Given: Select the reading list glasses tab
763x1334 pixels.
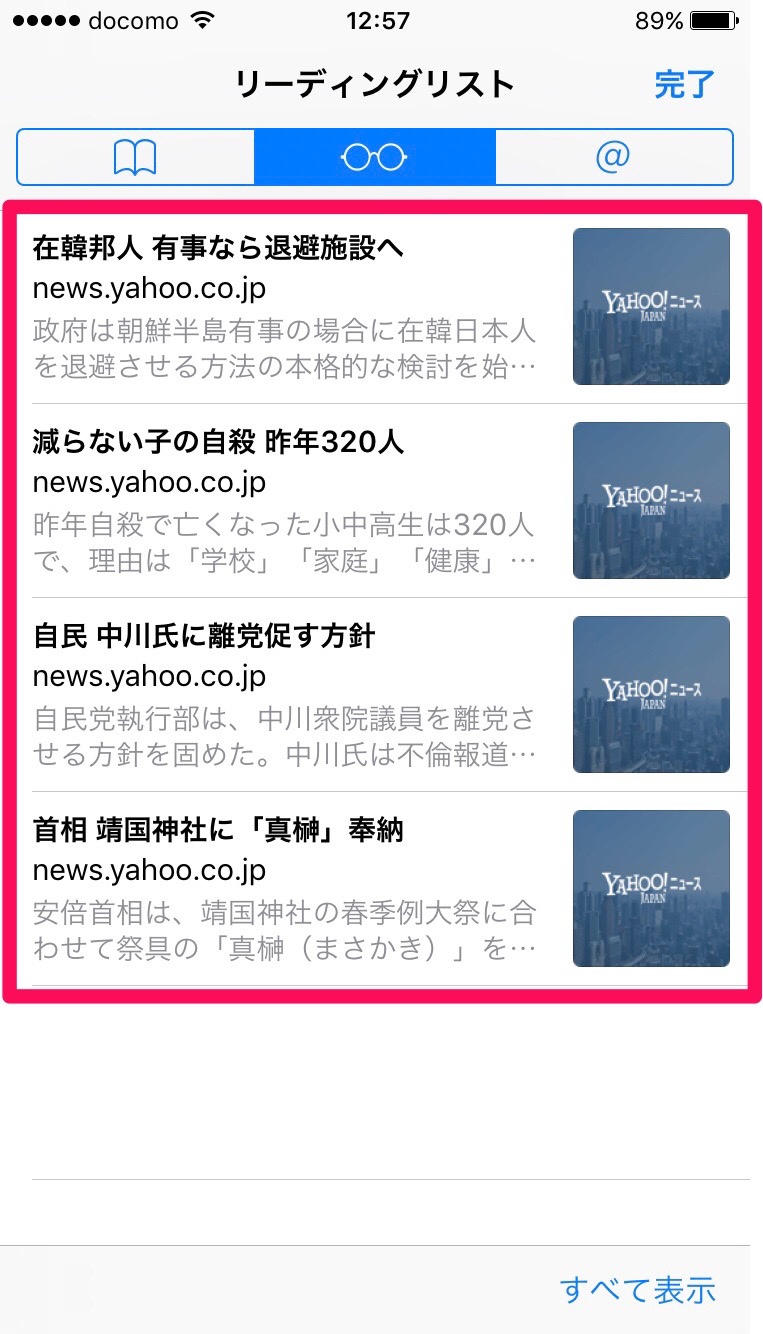Looking at the screenshot, I should coord(374,157).
